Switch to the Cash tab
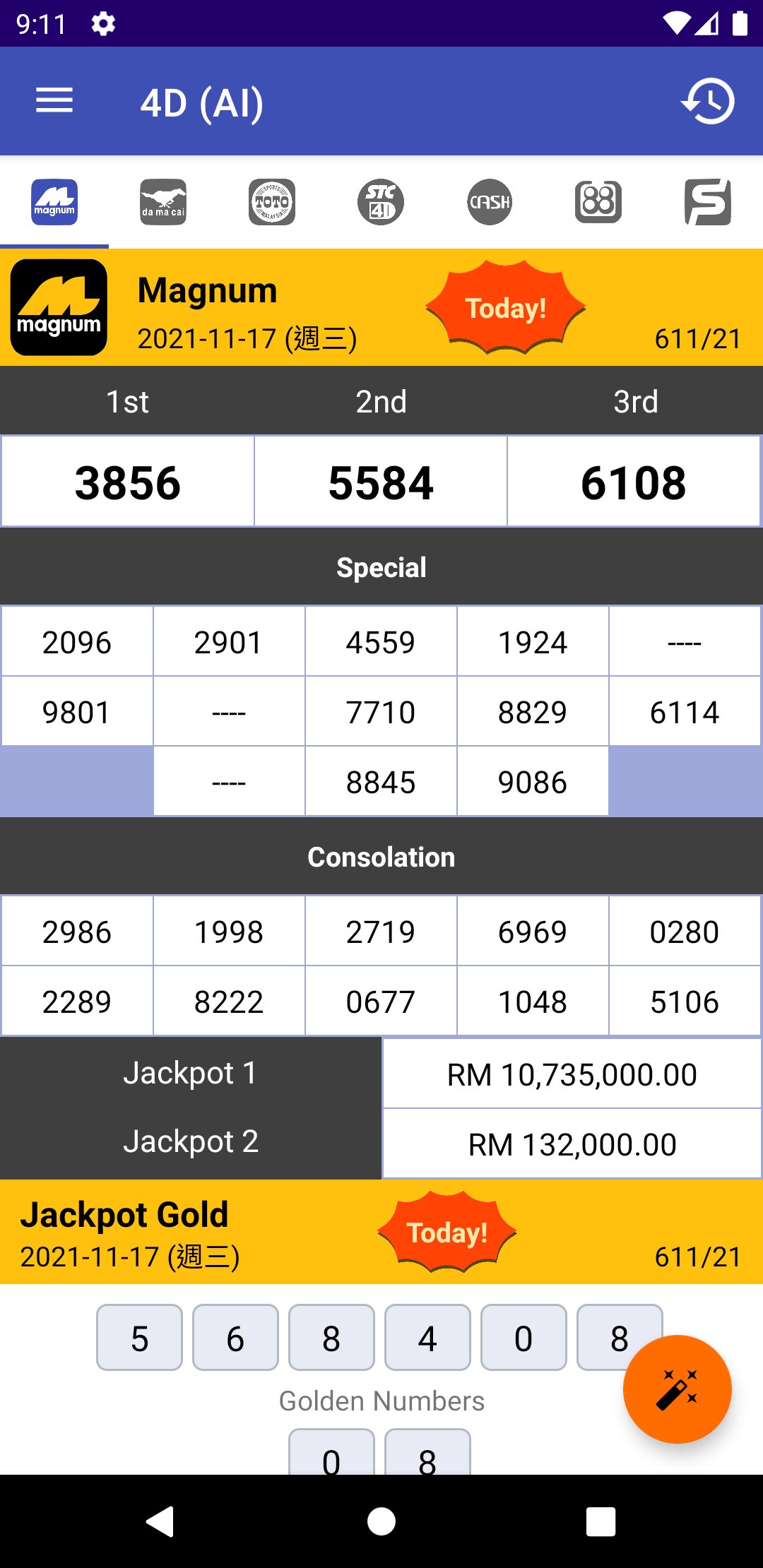The height and width of the screenshot is (1568, 763). [490, 202]
